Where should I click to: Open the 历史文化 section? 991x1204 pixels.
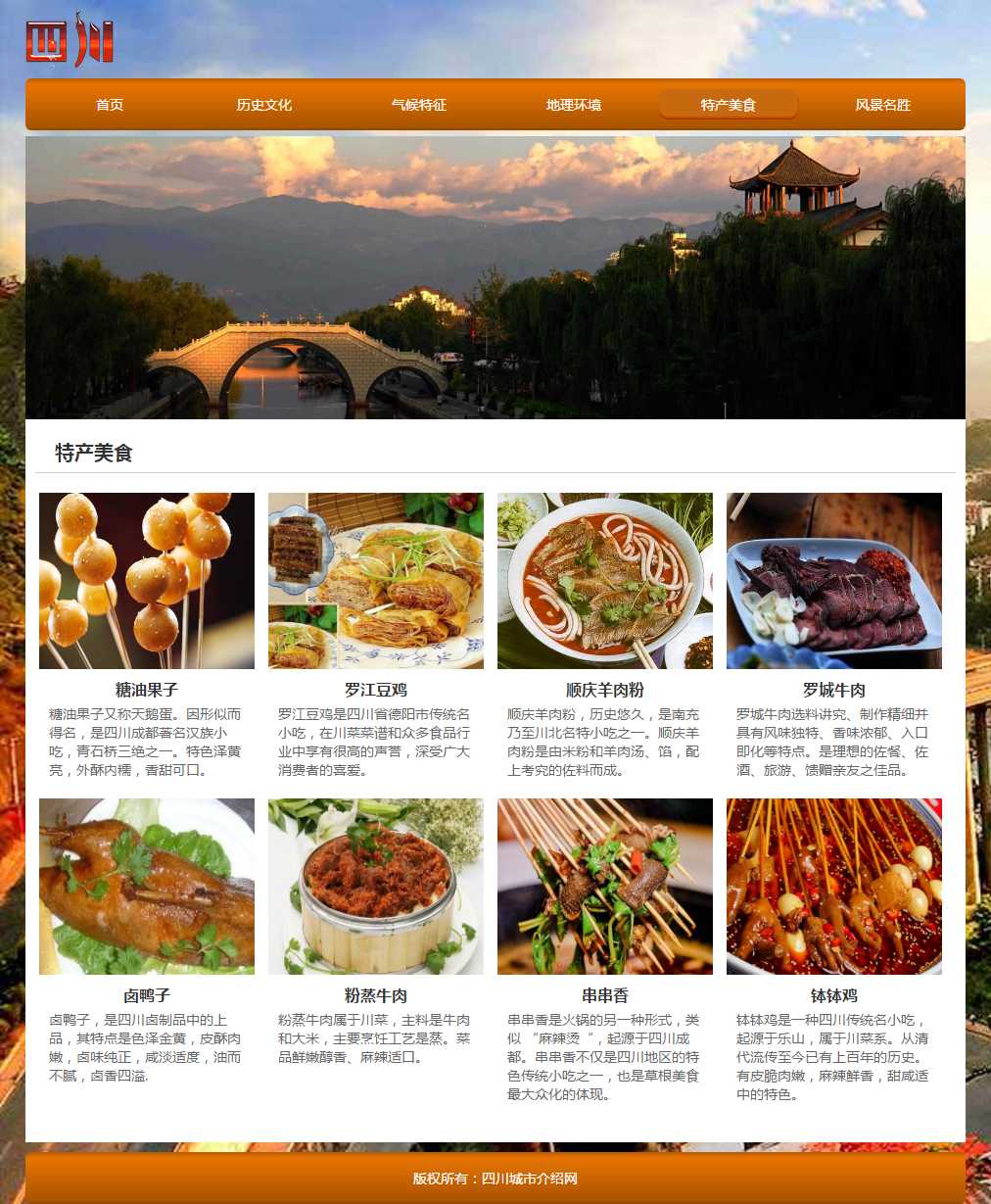tap(263, 105)
